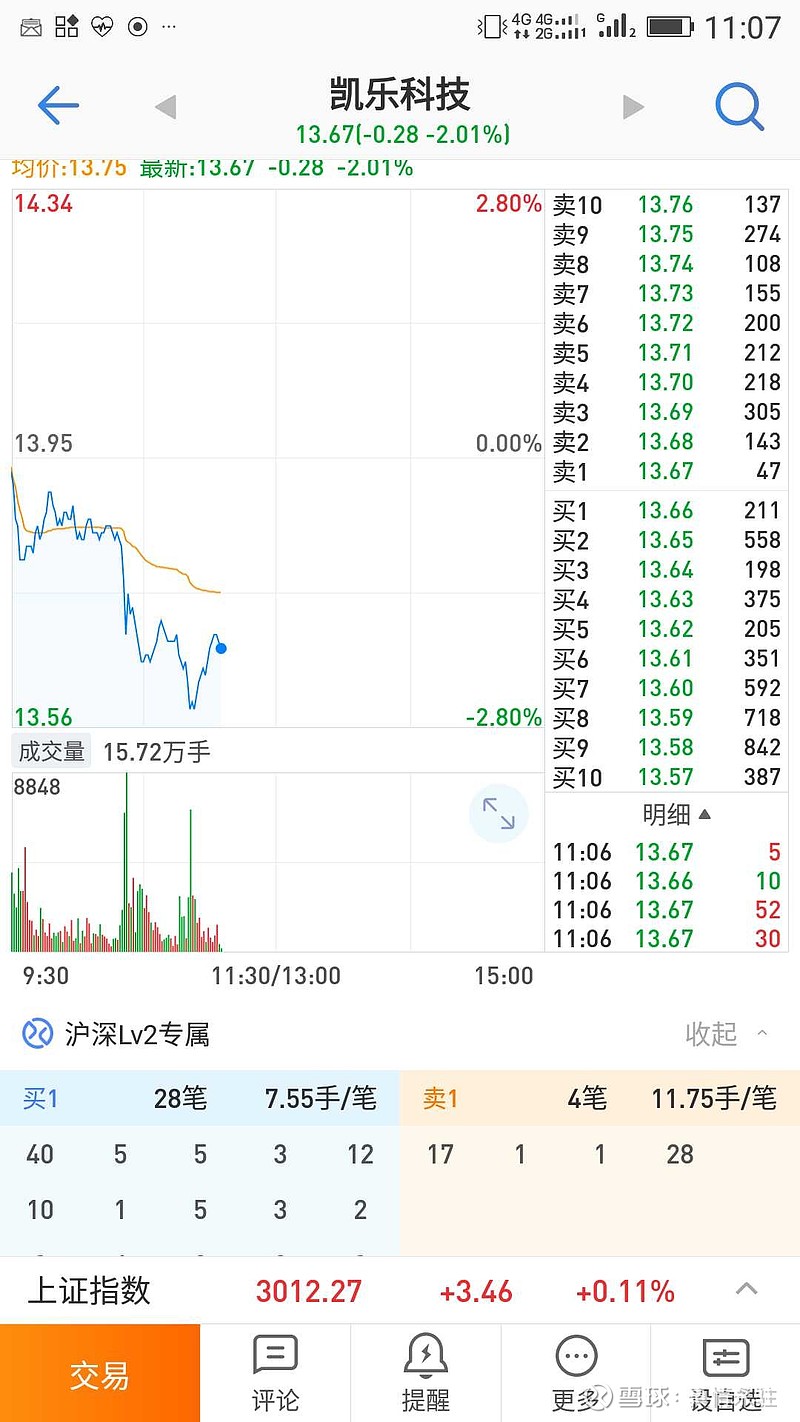Select the 买1 13.66 order row

(666, 511)
